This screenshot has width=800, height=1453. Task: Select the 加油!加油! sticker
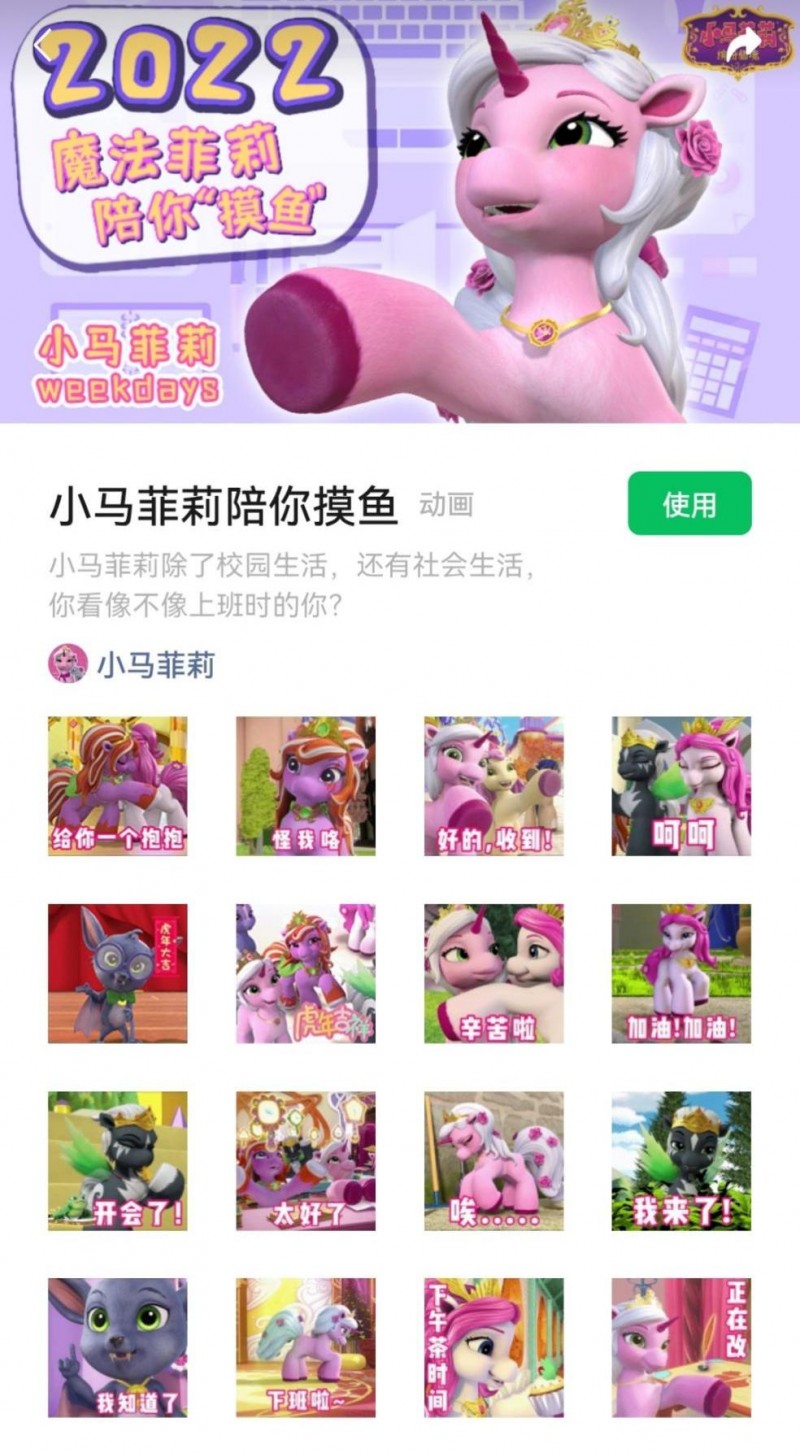[681, 973]
